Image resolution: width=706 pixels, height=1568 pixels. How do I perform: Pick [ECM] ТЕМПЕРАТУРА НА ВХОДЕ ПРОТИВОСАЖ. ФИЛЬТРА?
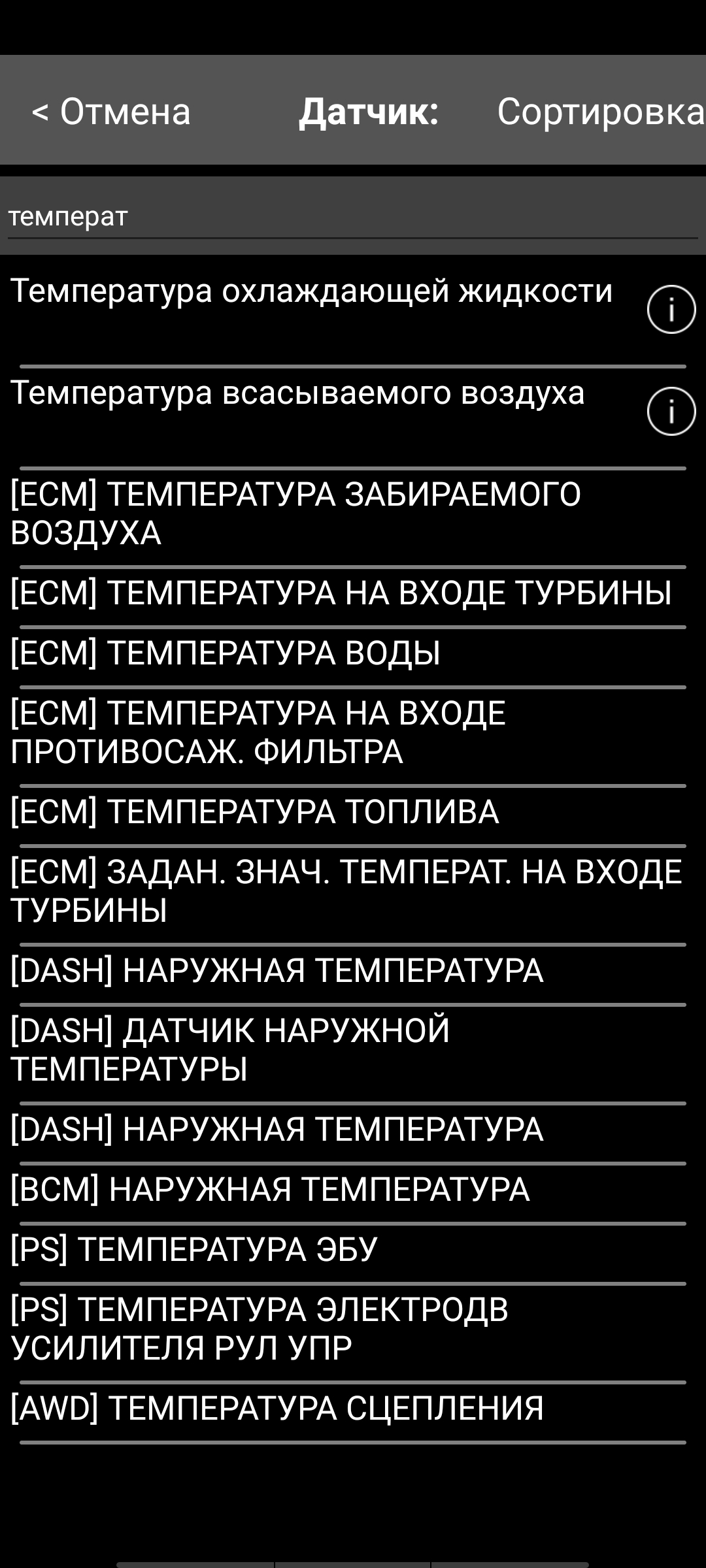pos(353,732)
